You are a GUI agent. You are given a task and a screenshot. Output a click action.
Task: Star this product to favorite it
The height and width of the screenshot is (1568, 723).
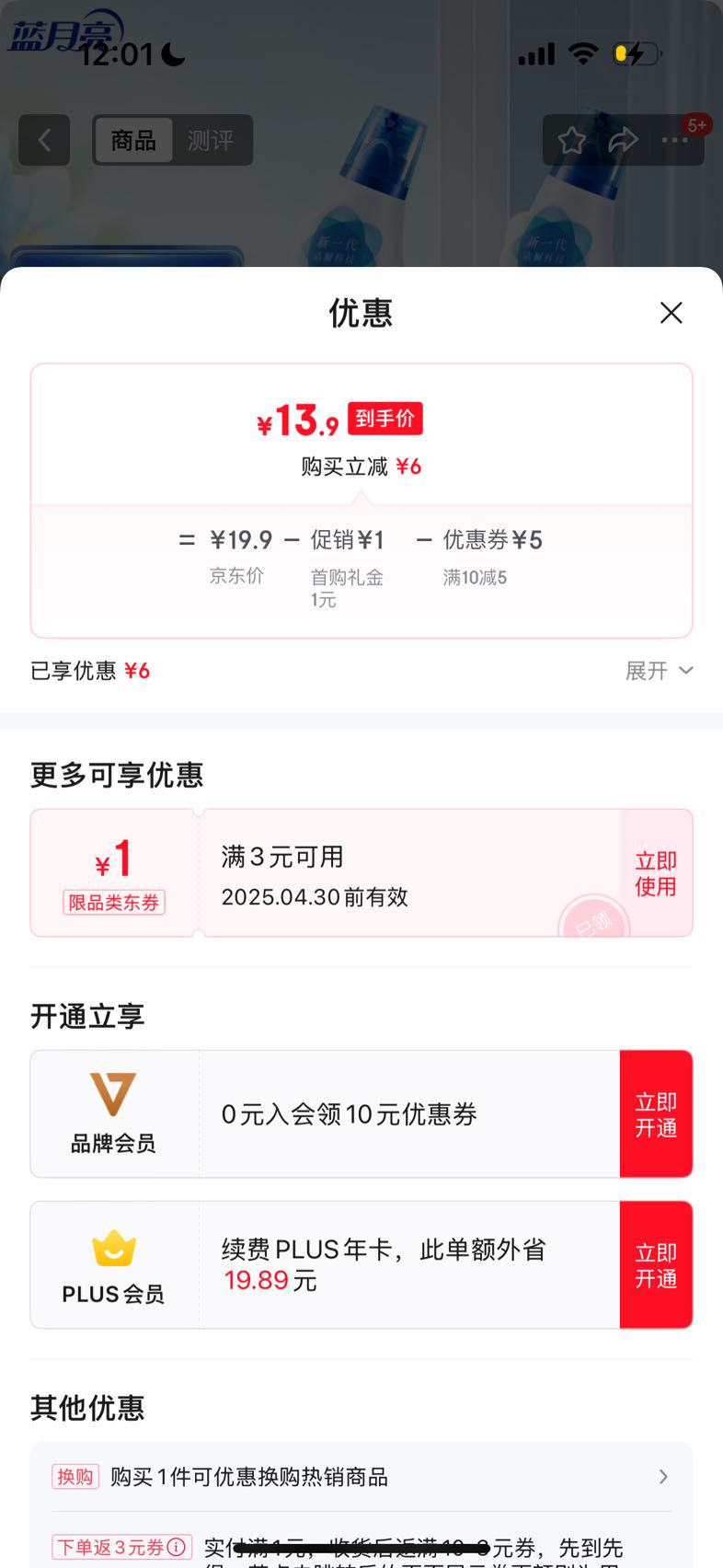point(572,140)
